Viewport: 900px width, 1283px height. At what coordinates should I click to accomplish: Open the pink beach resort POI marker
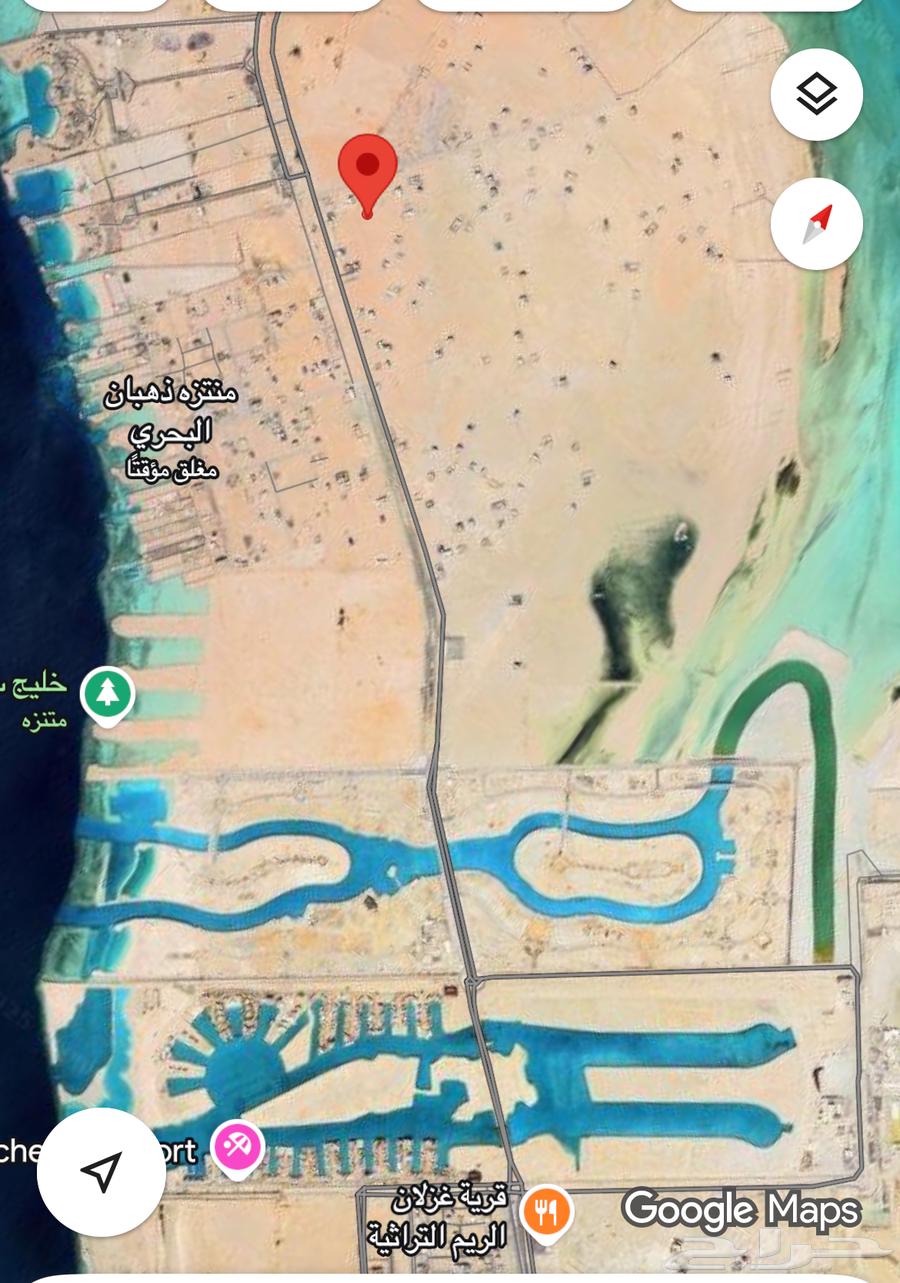[x=237, y=1146]
